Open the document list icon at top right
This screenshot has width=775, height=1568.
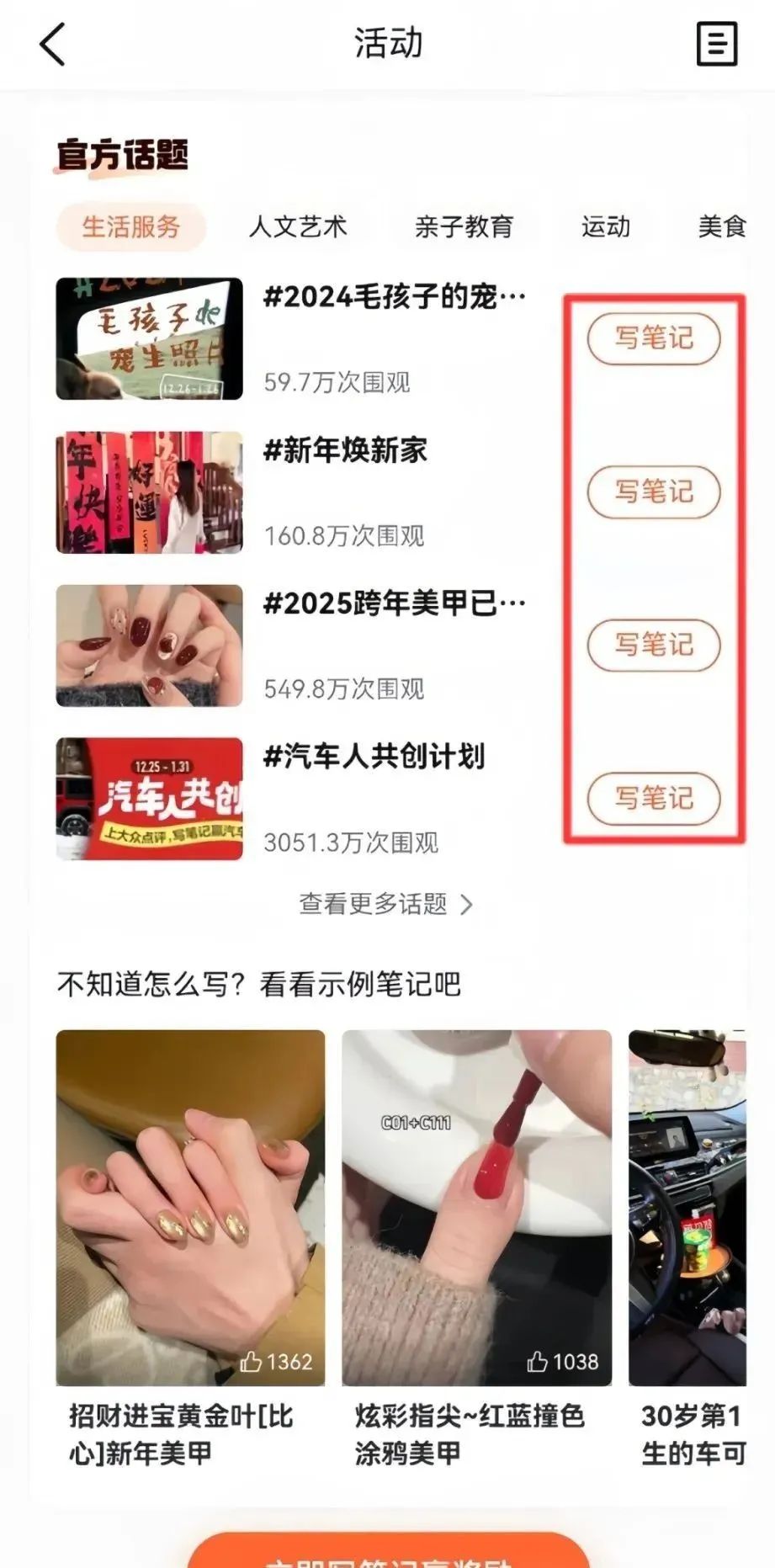[x=717, y=44]
